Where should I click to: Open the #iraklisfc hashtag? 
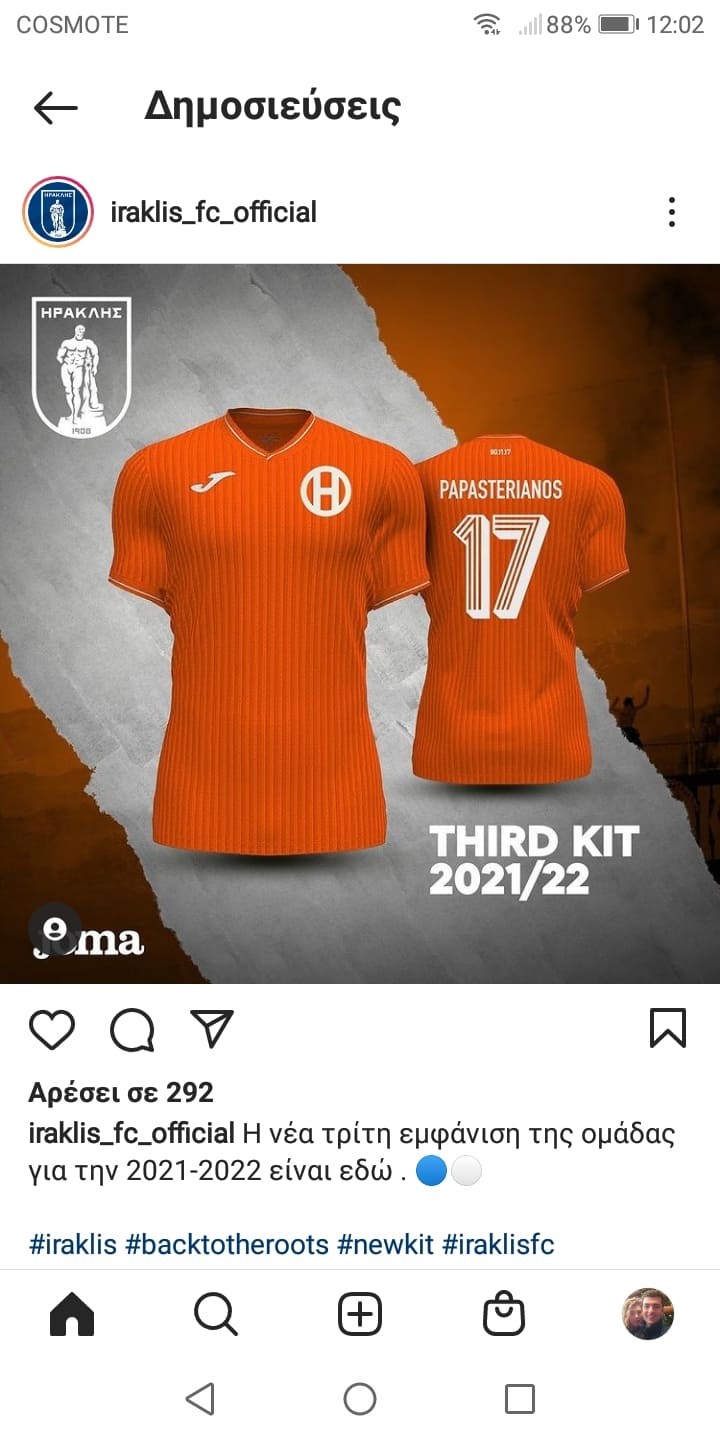coord(498,1245)
